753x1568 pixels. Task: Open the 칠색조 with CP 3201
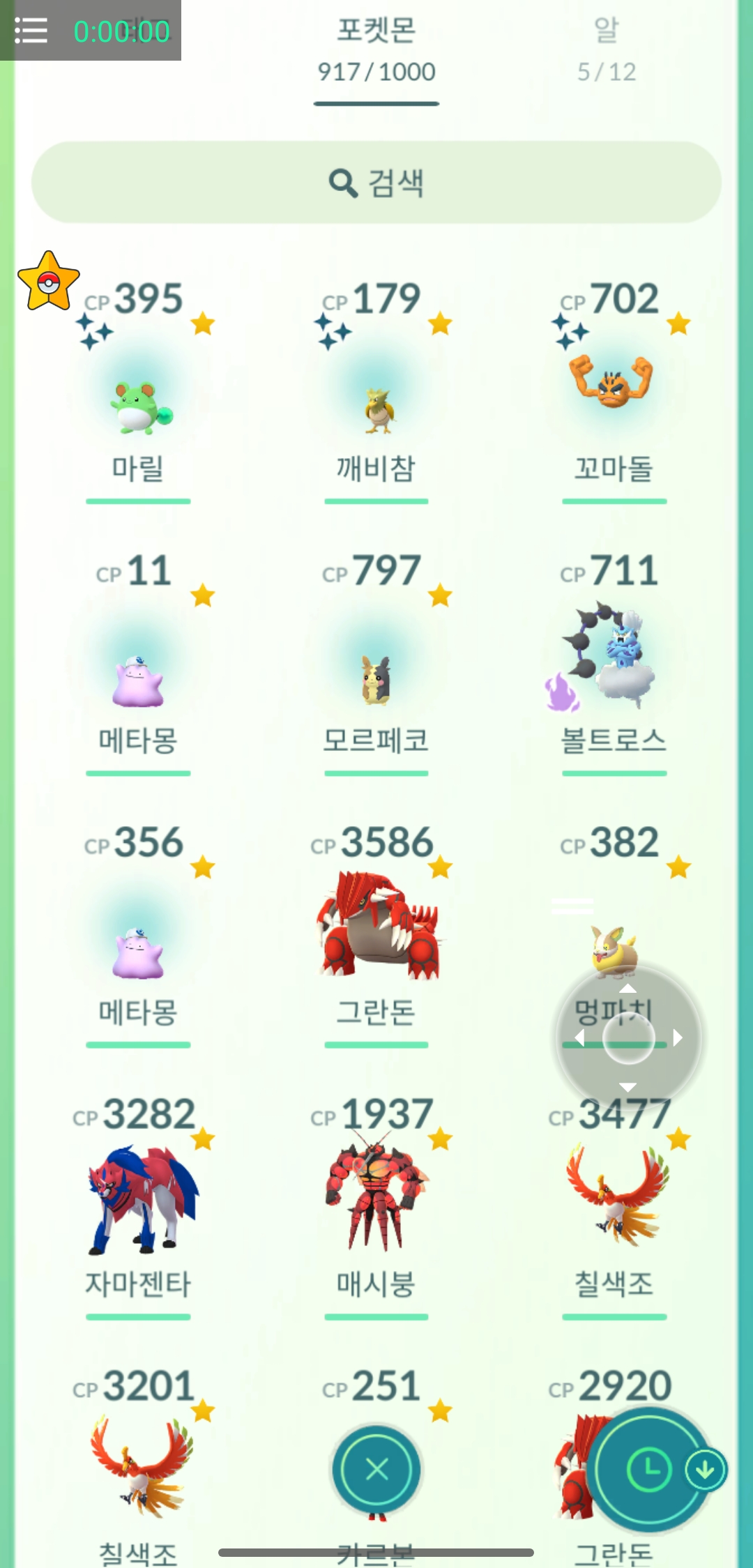[139, 1464]
